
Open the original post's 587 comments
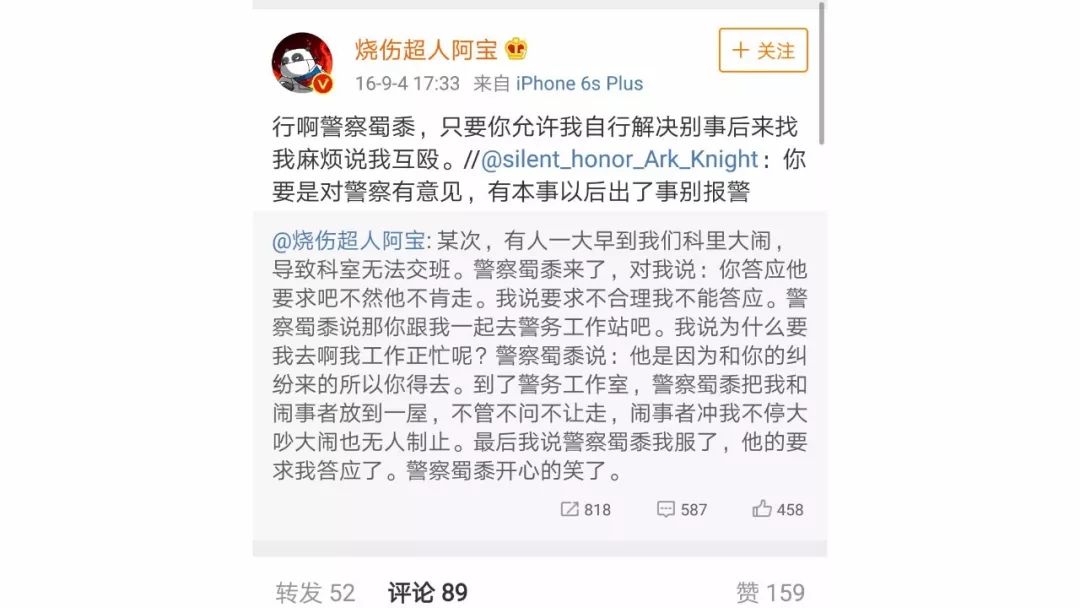pos(682,509)
